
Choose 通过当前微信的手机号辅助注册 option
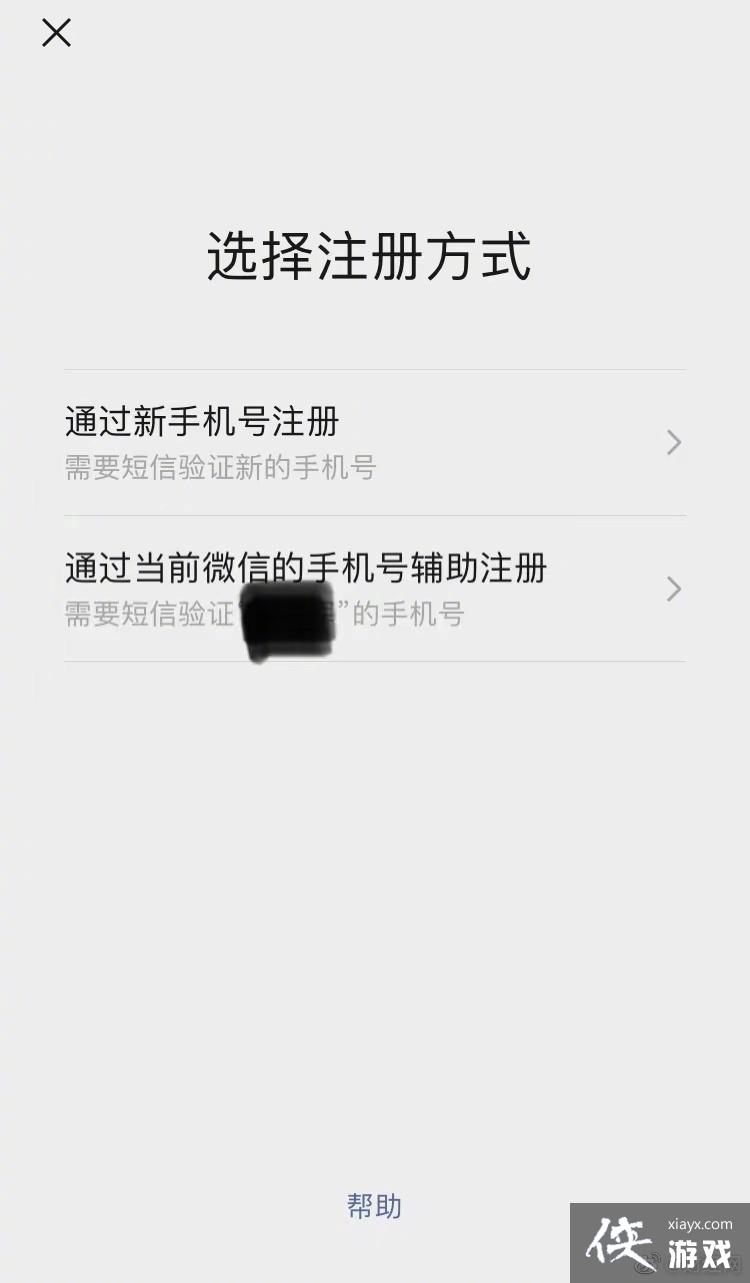(374, 589)
